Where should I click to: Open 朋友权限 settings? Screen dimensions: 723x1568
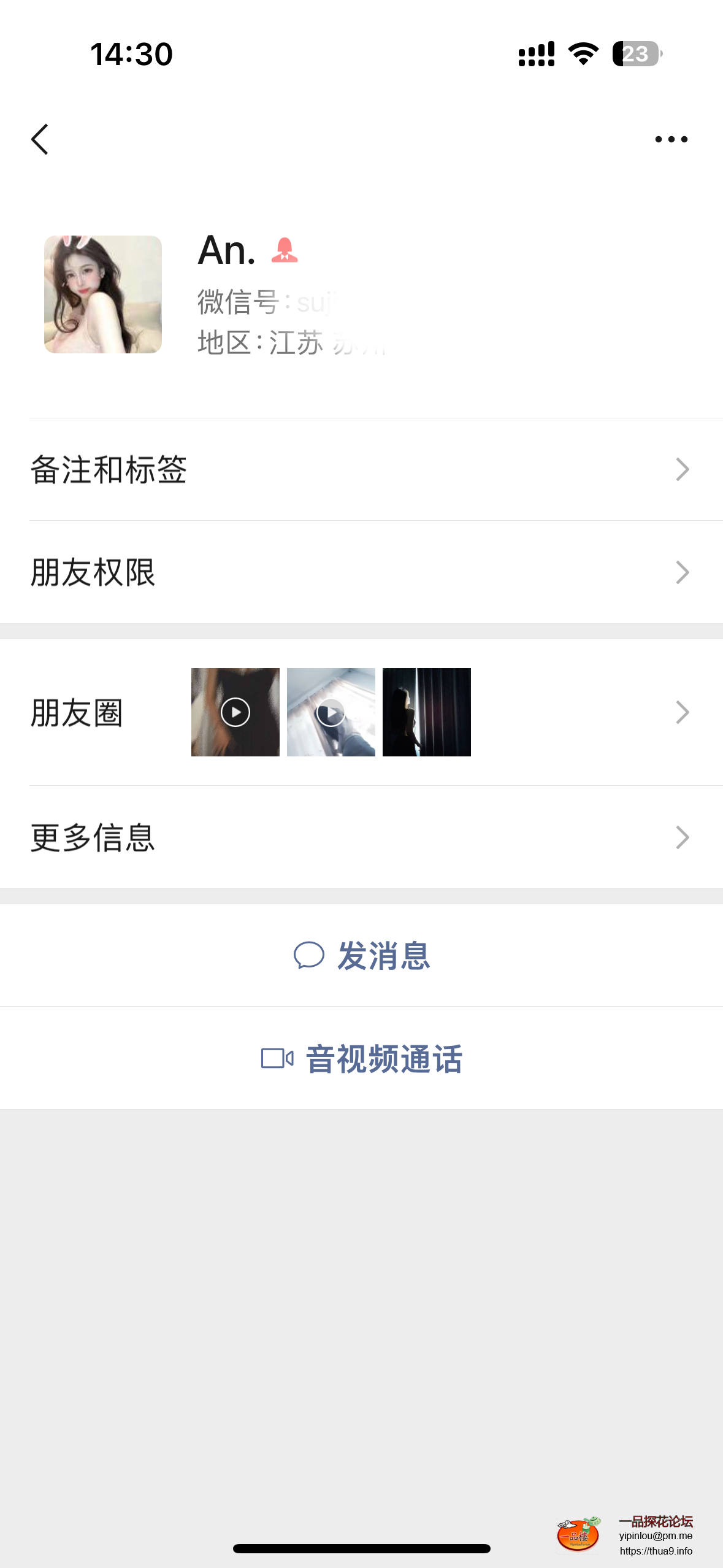(361, 572)
